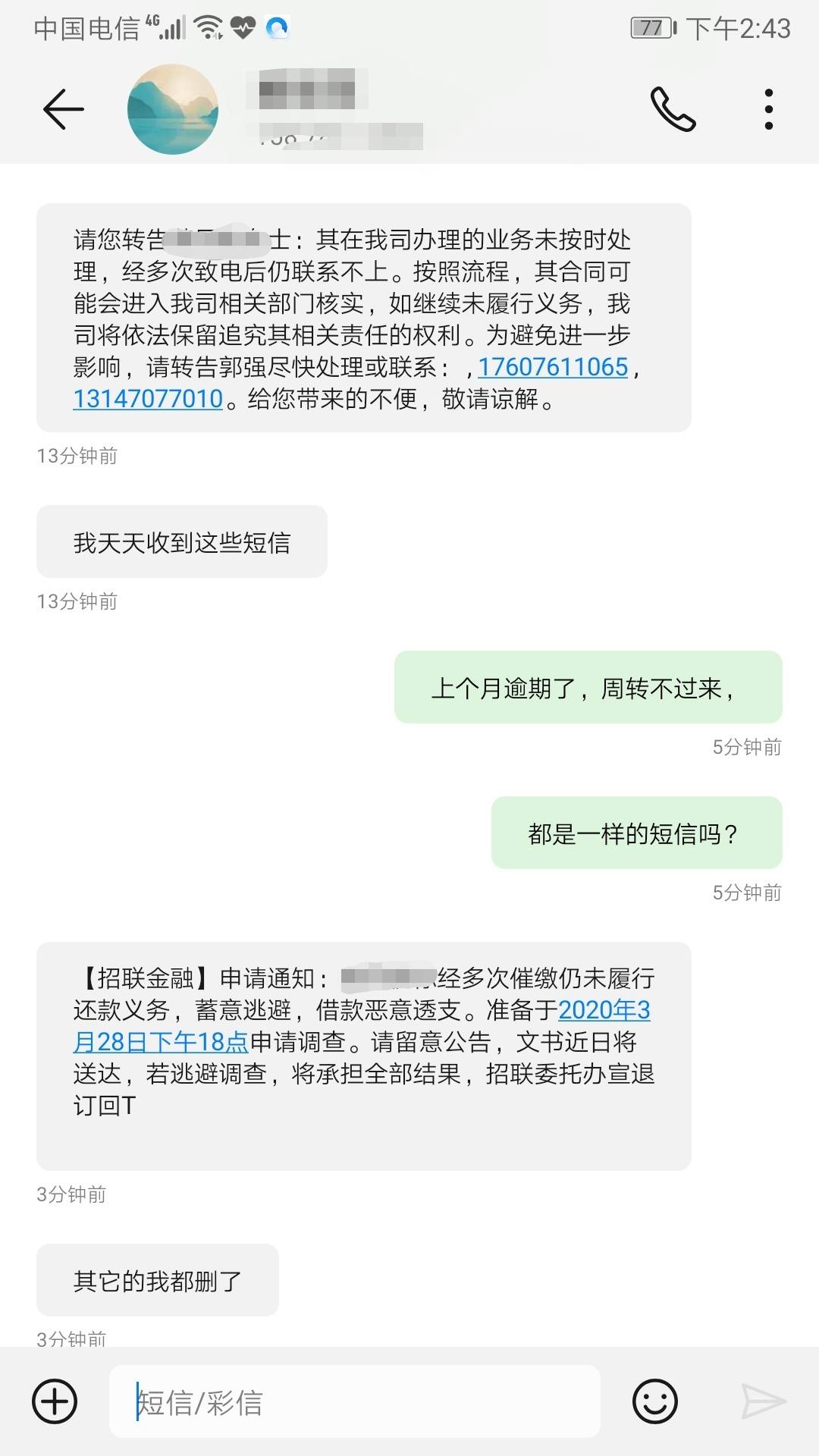Open the emoji picker
The height and width of the screenshot is (1456, 819).
tap(658, 1401)
